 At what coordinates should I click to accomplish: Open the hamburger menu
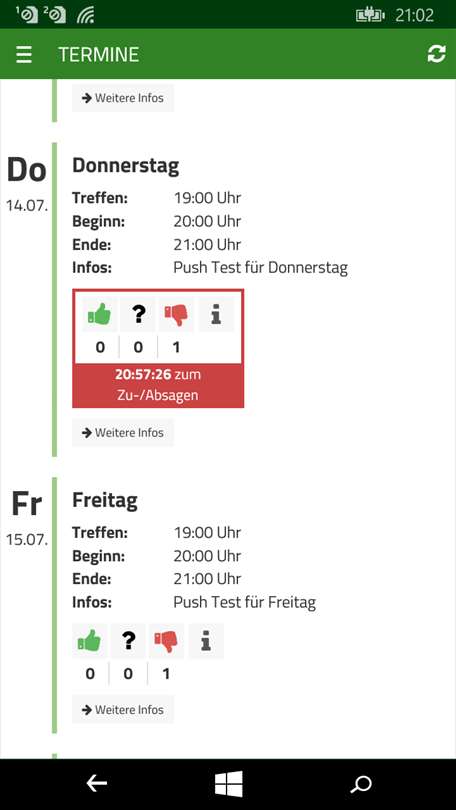(x=24, y=54)
